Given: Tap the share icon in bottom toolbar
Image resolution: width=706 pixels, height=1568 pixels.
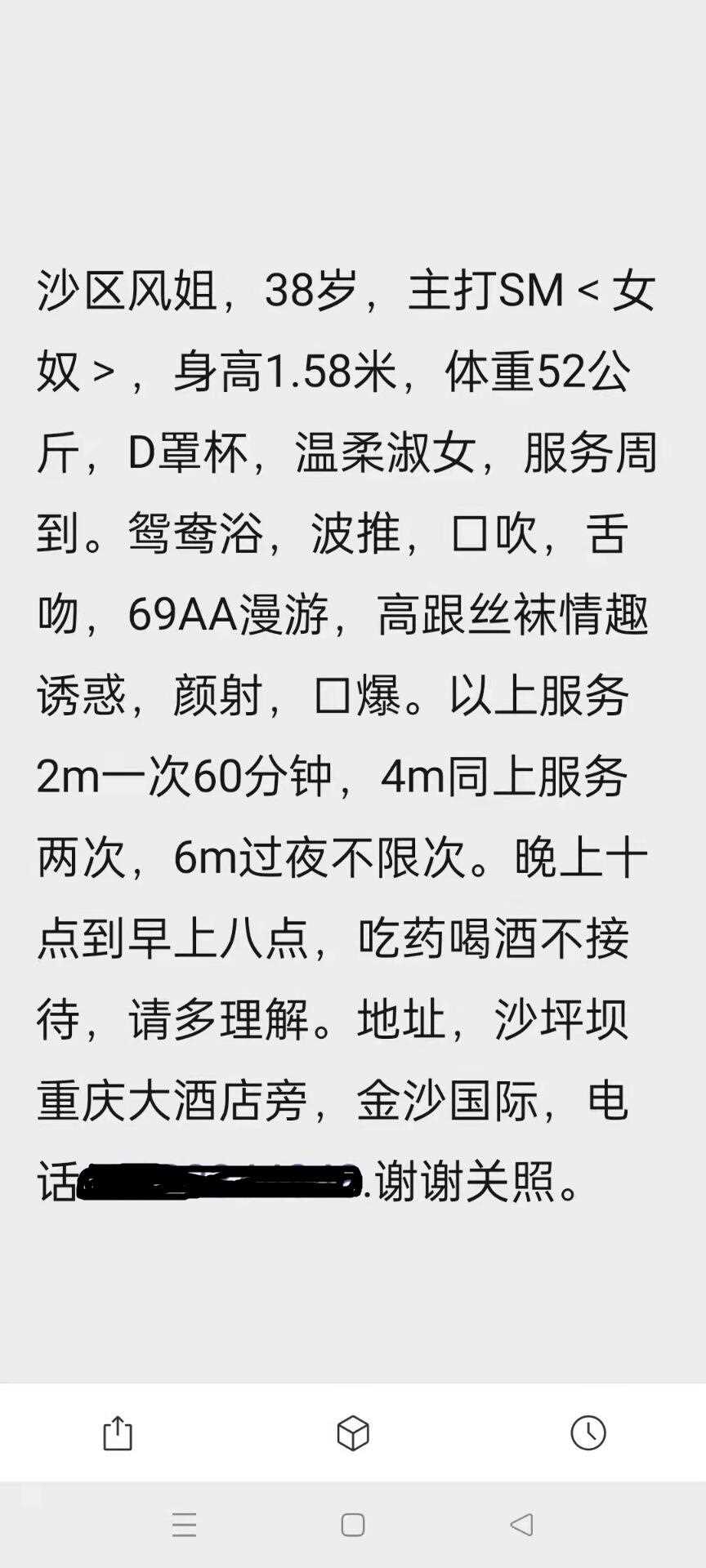Looking at the screenshot, I should click(118, 1433).
